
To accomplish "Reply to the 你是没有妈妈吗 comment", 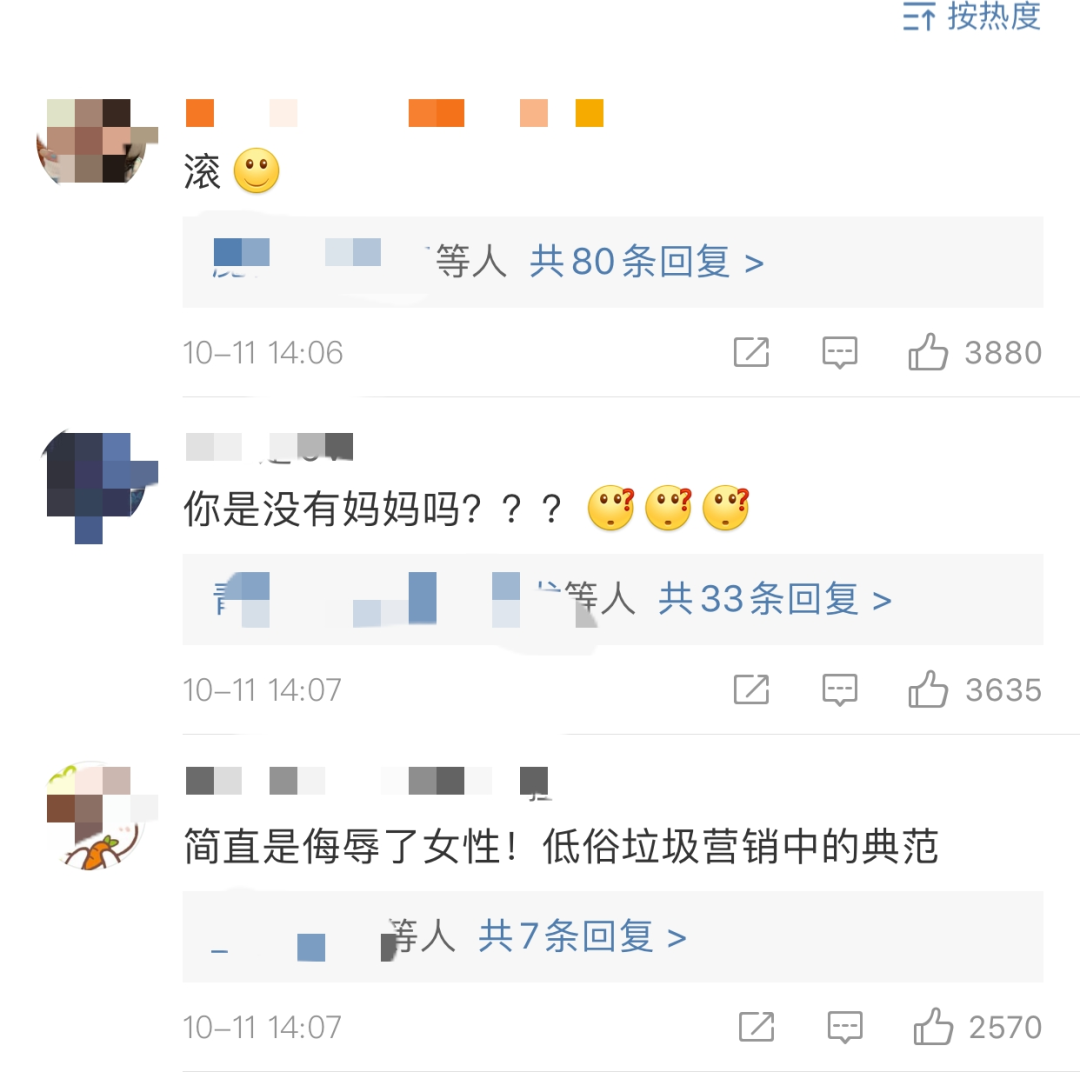I will coord(839,689).
